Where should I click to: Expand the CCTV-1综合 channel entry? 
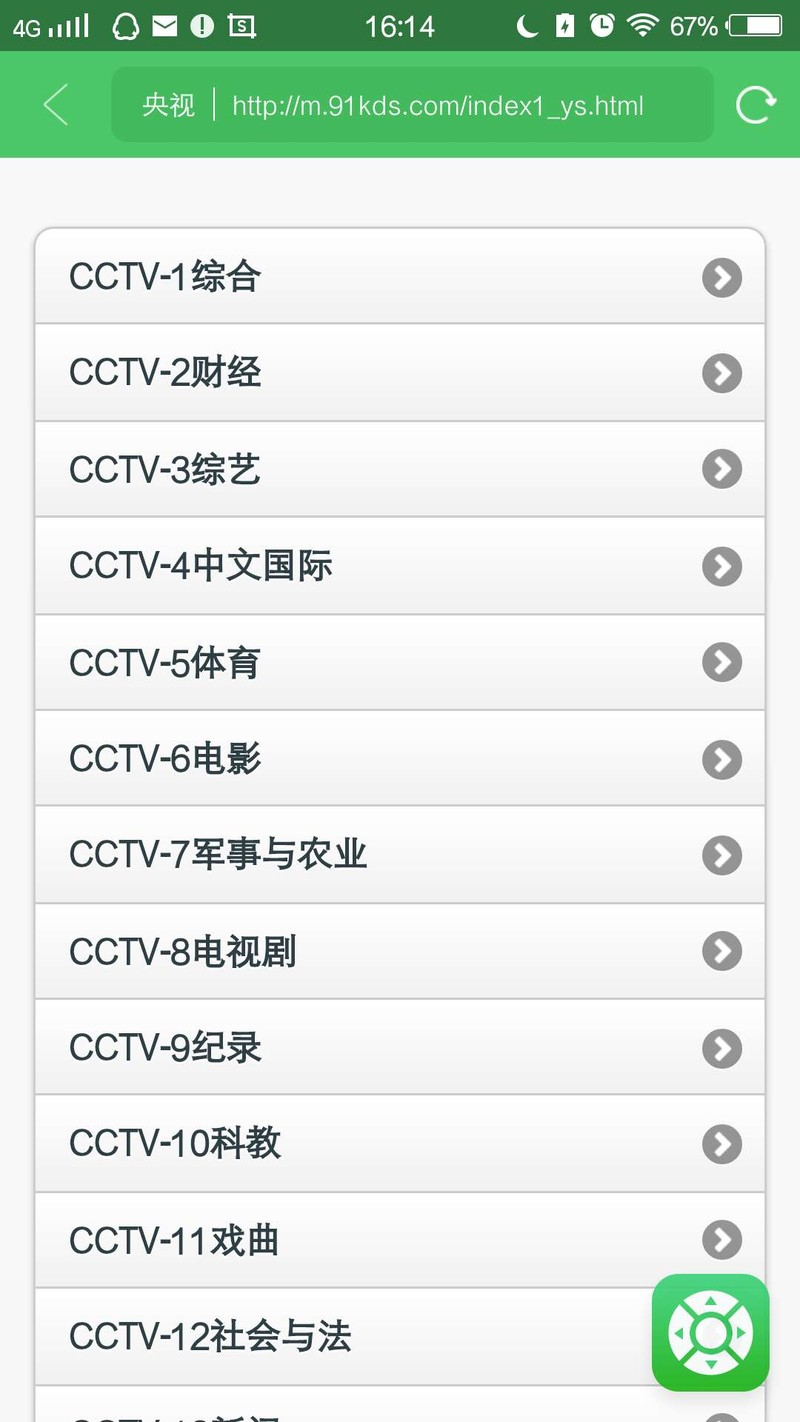tap(722, 278)
